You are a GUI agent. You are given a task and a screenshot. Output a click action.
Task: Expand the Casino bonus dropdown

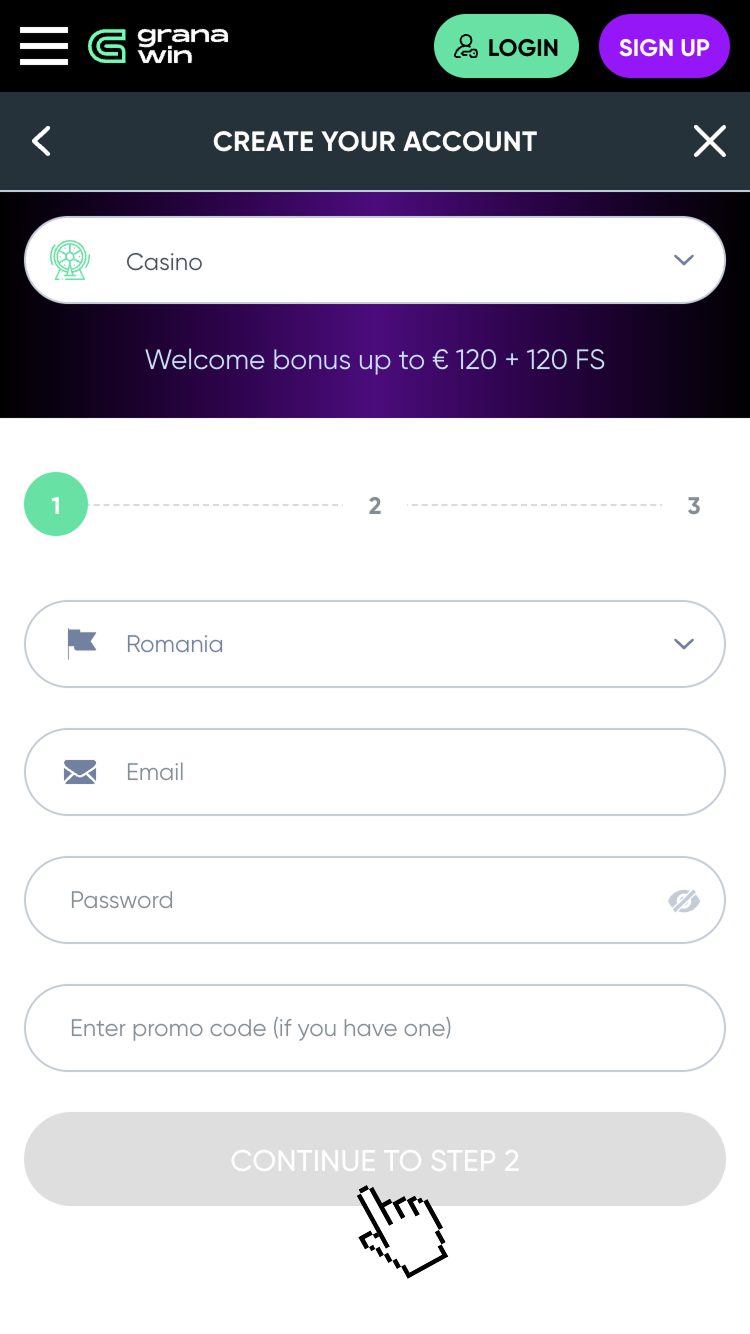(375, 261)
